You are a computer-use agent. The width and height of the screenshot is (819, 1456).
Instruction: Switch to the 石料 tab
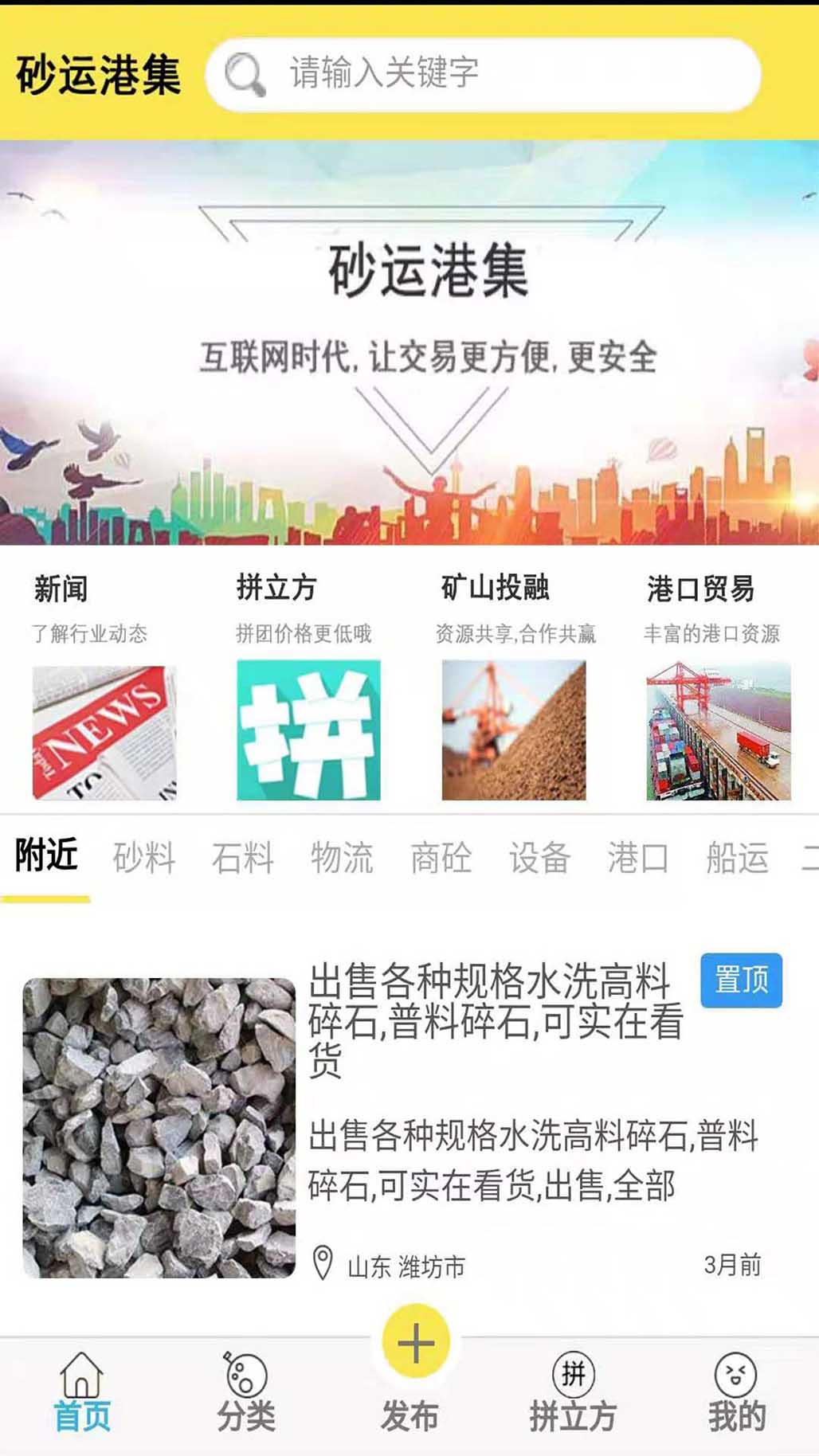[x=243, y=858]
